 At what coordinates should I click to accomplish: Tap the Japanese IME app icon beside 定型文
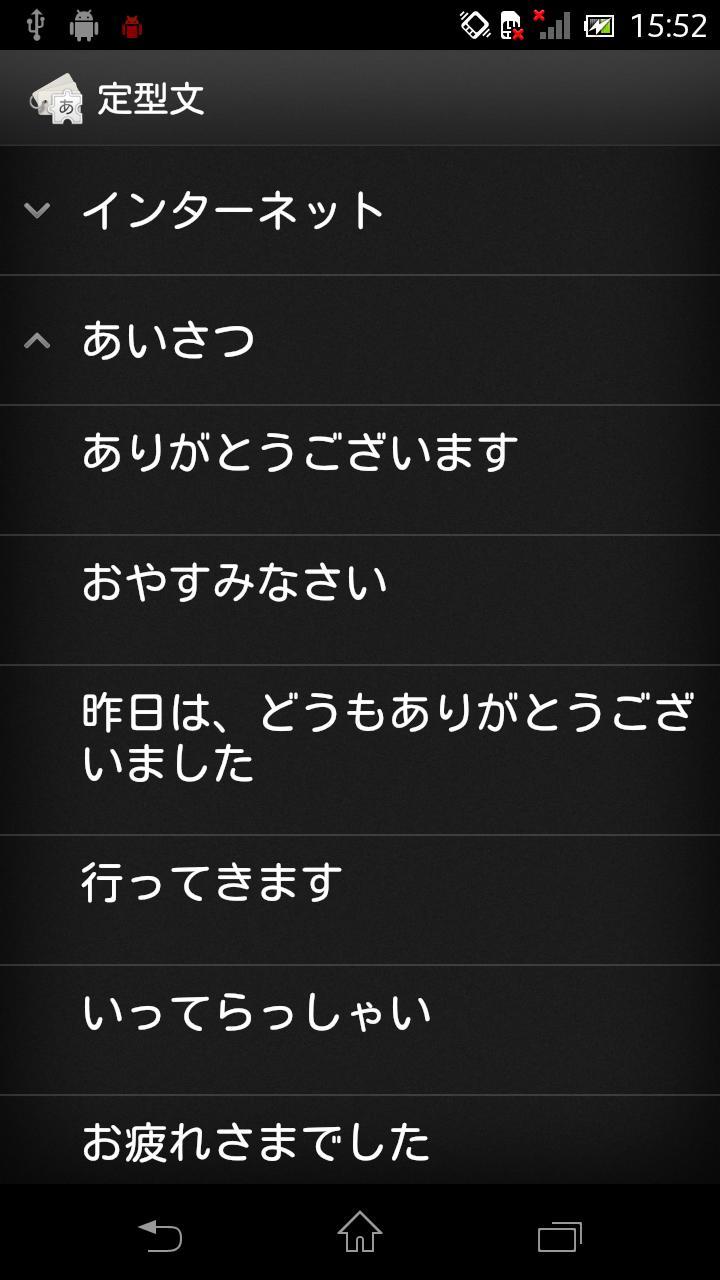pos(57,97)
